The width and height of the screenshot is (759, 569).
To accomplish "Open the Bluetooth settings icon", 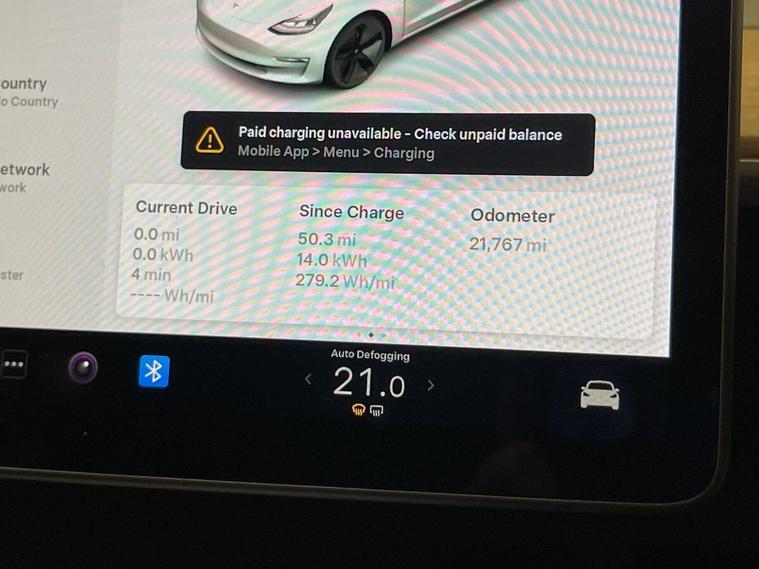I will (x=153, y=371).
